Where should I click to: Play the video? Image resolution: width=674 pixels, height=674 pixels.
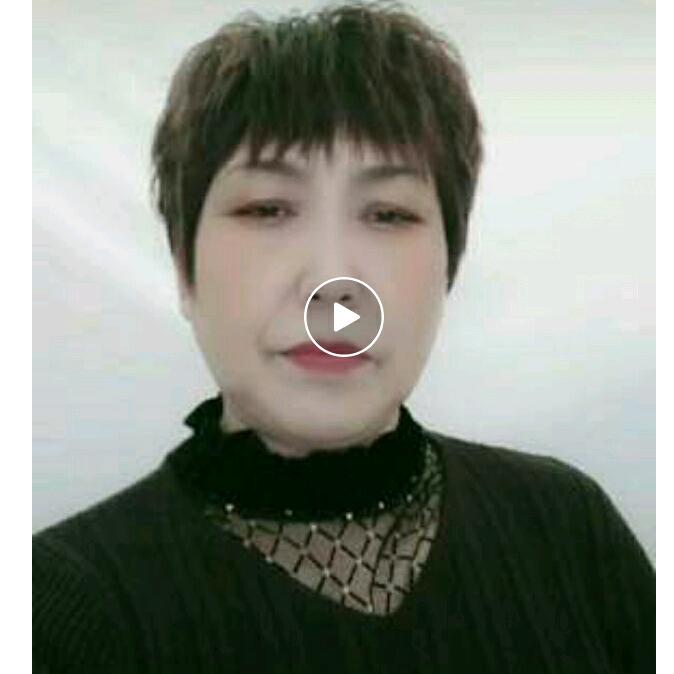click(343, 317)
